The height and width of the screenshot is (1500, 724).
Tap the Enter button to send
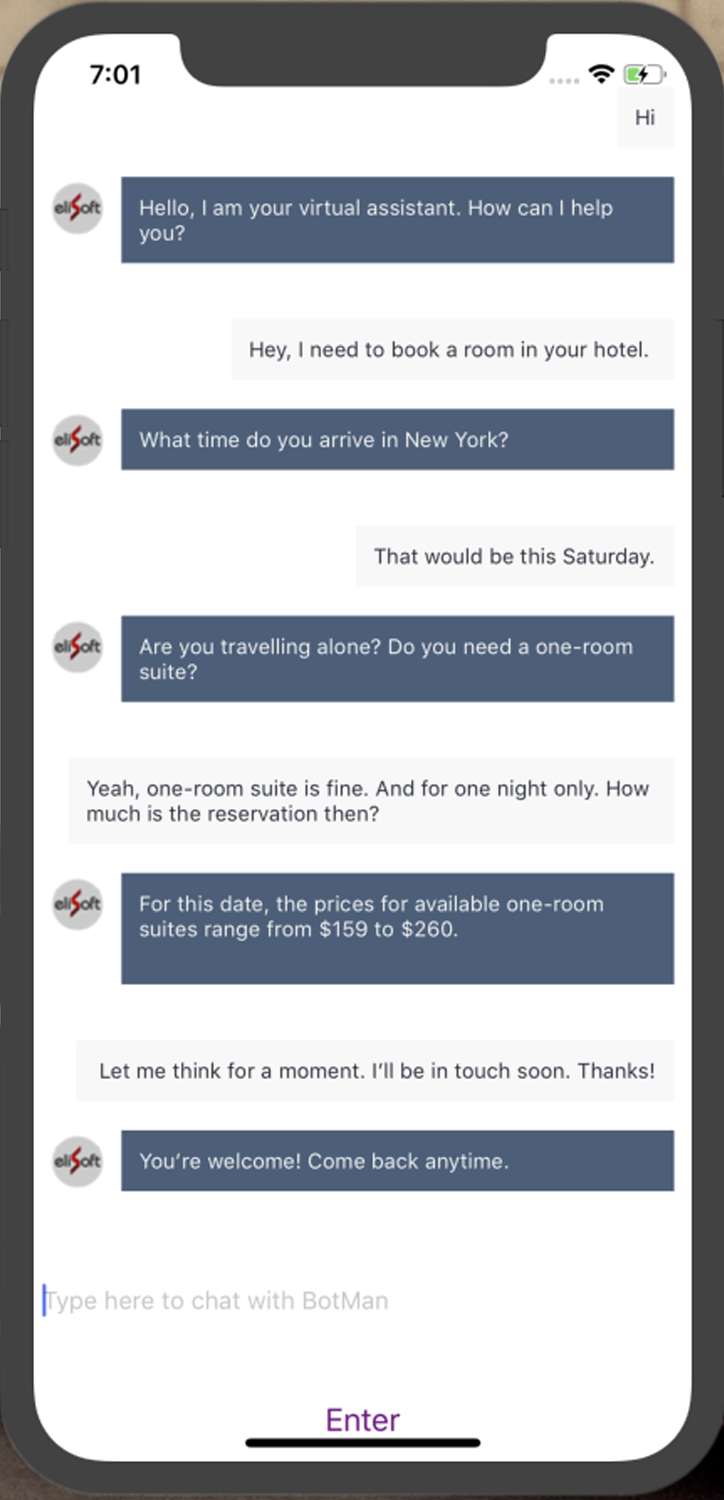pos(362,1419)
